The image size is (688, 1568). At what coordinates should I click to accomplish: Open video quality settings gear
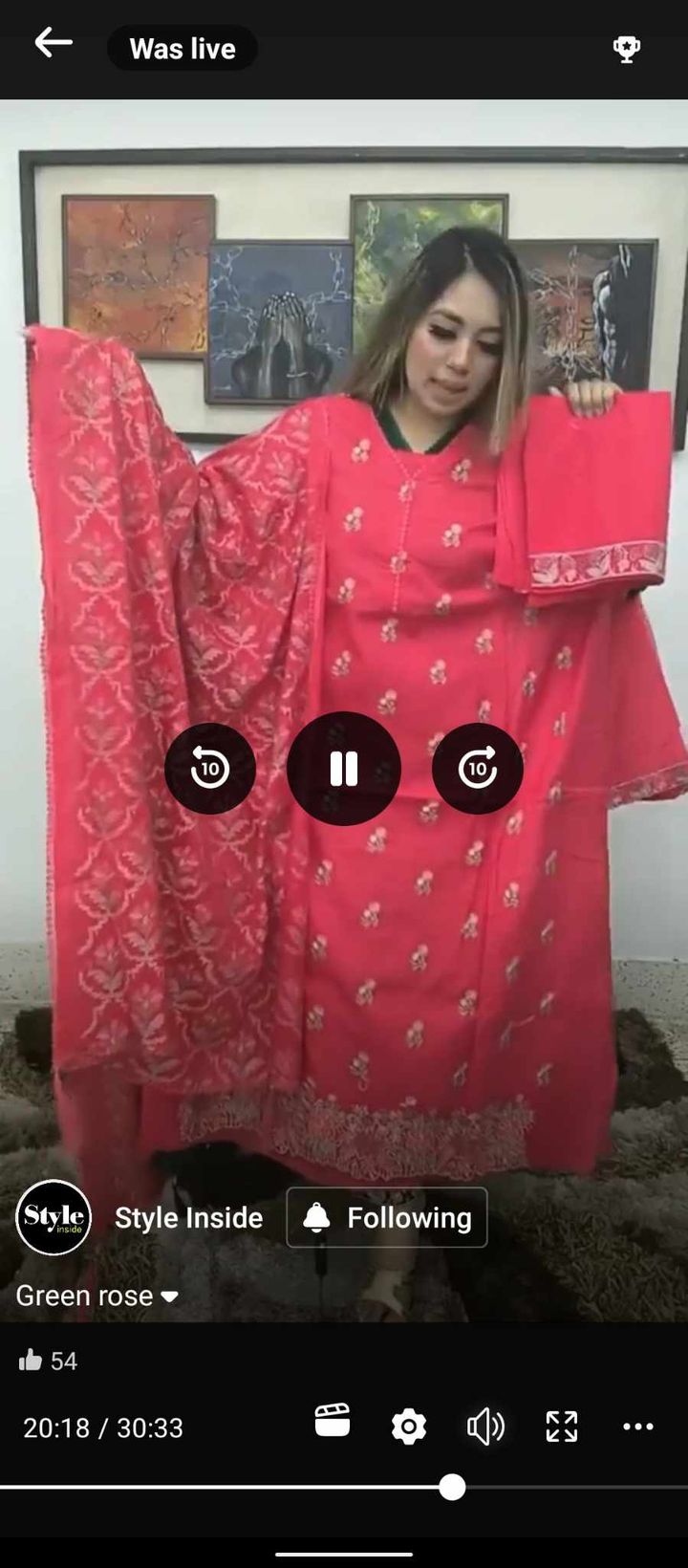coord(408,1426)
